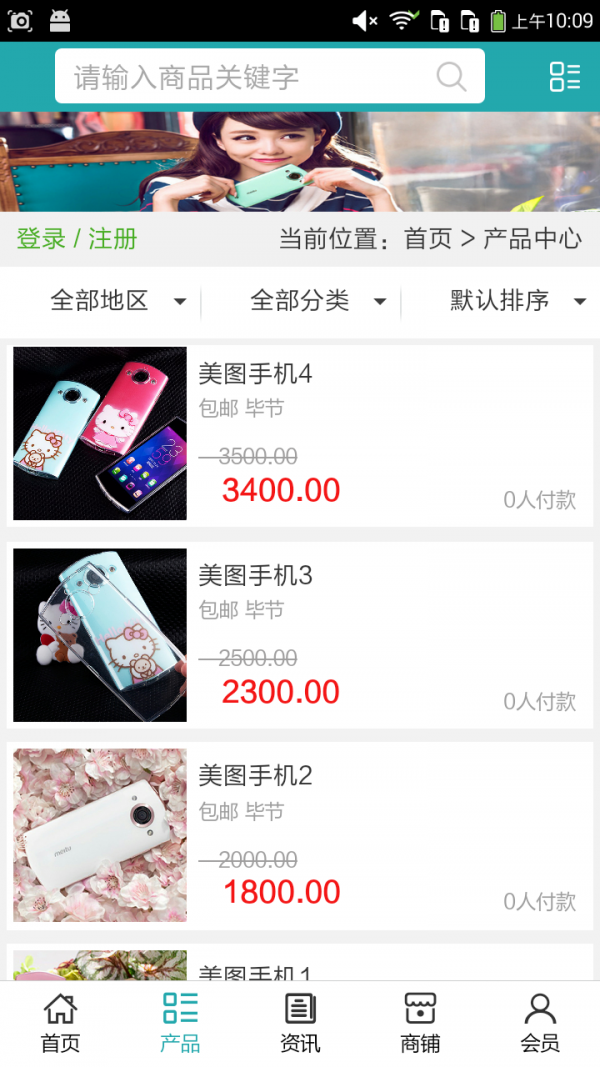This screenshot has height=1067, width=600.
Task: Open the 会员 tab
Action: 540,1023
